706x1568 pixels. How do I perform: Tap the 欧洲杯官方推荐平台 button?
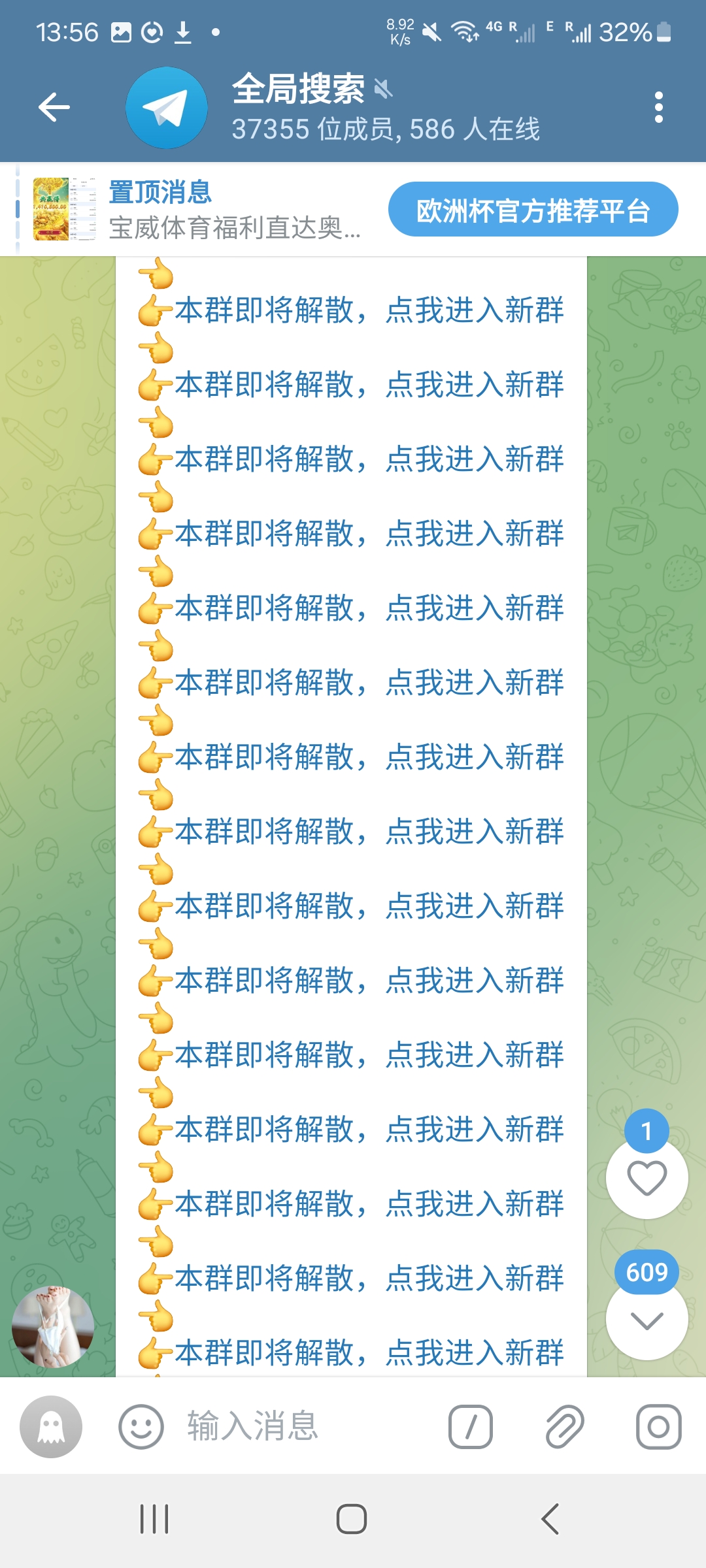coord(533,210)
